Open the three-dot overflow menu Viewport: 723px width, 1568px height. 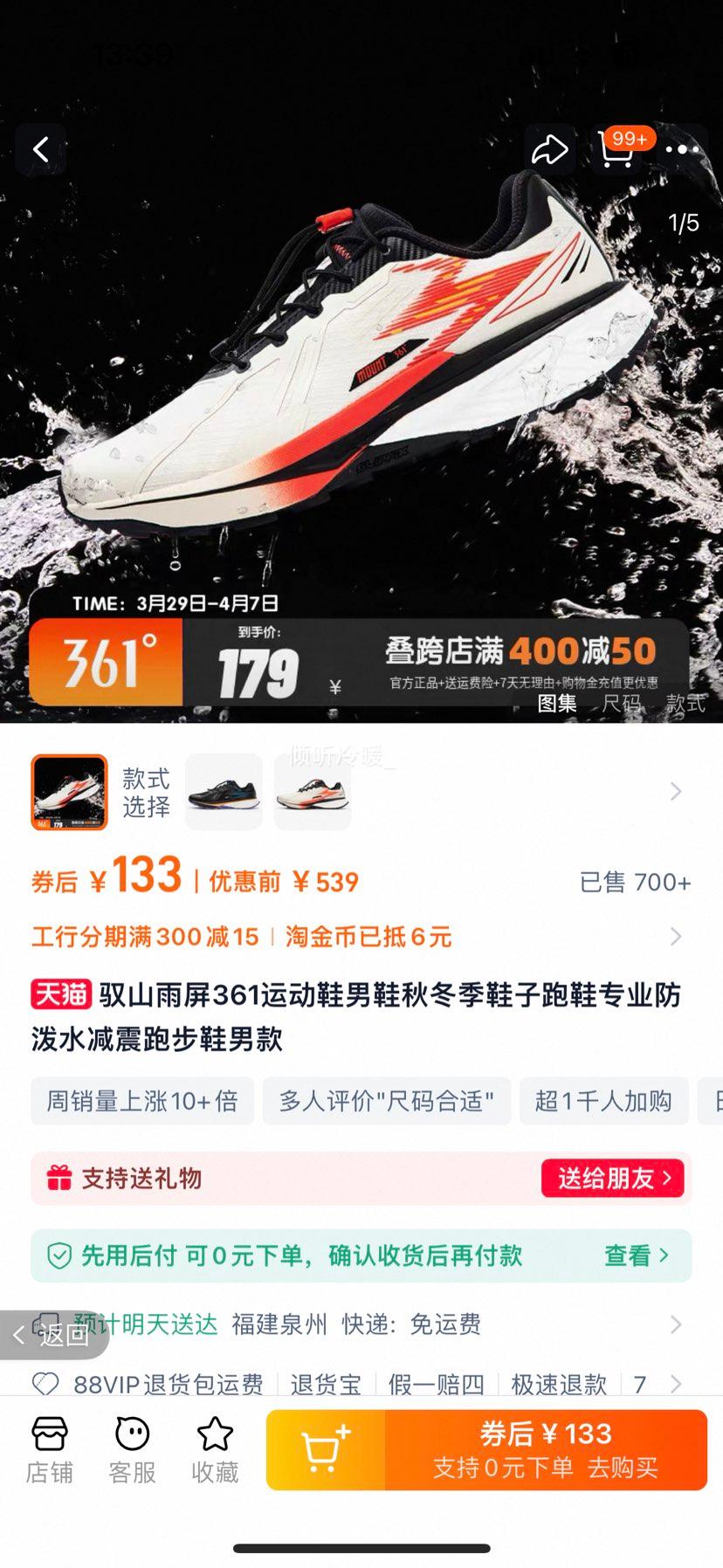click(682, 150)
